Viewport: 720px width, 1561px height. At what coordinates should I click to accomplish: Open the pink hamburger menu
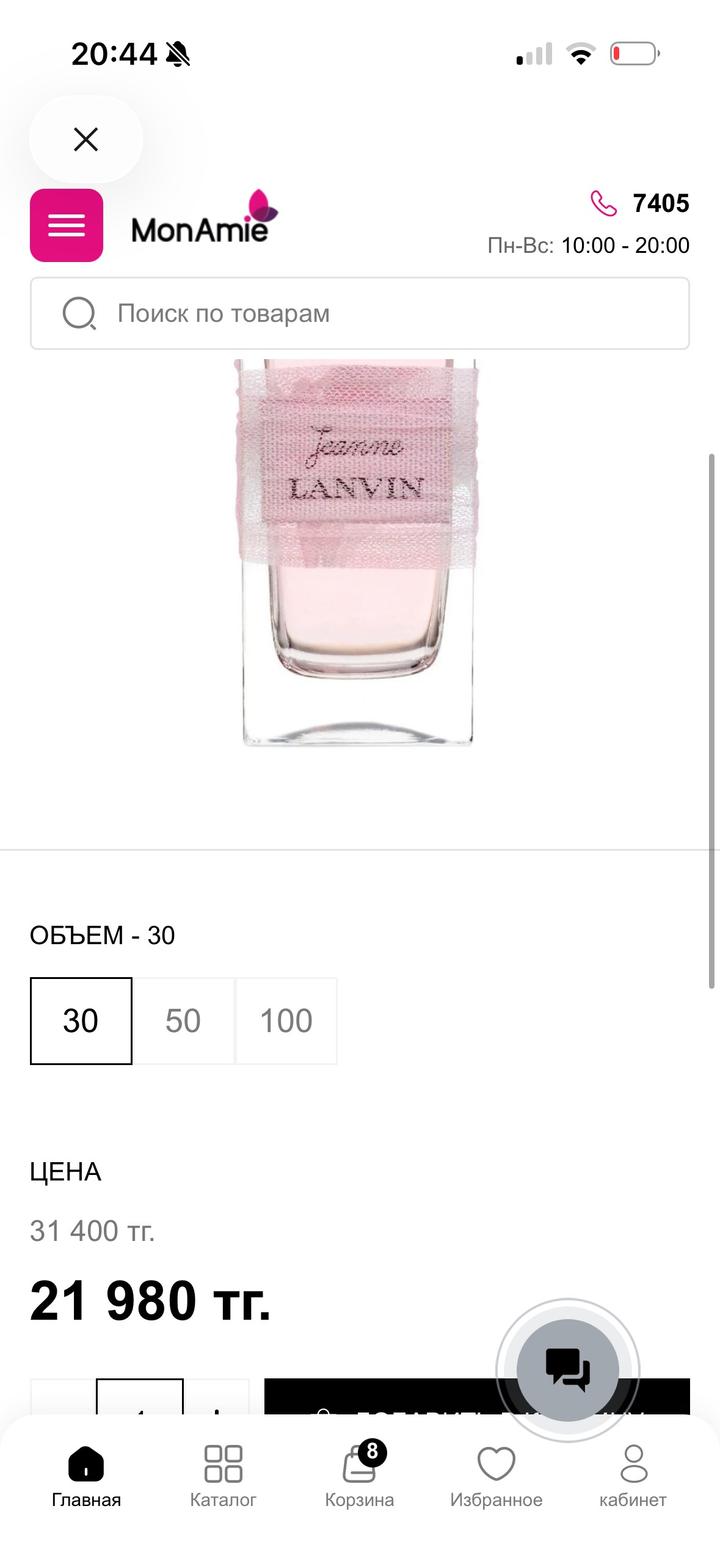click(66, 225)
